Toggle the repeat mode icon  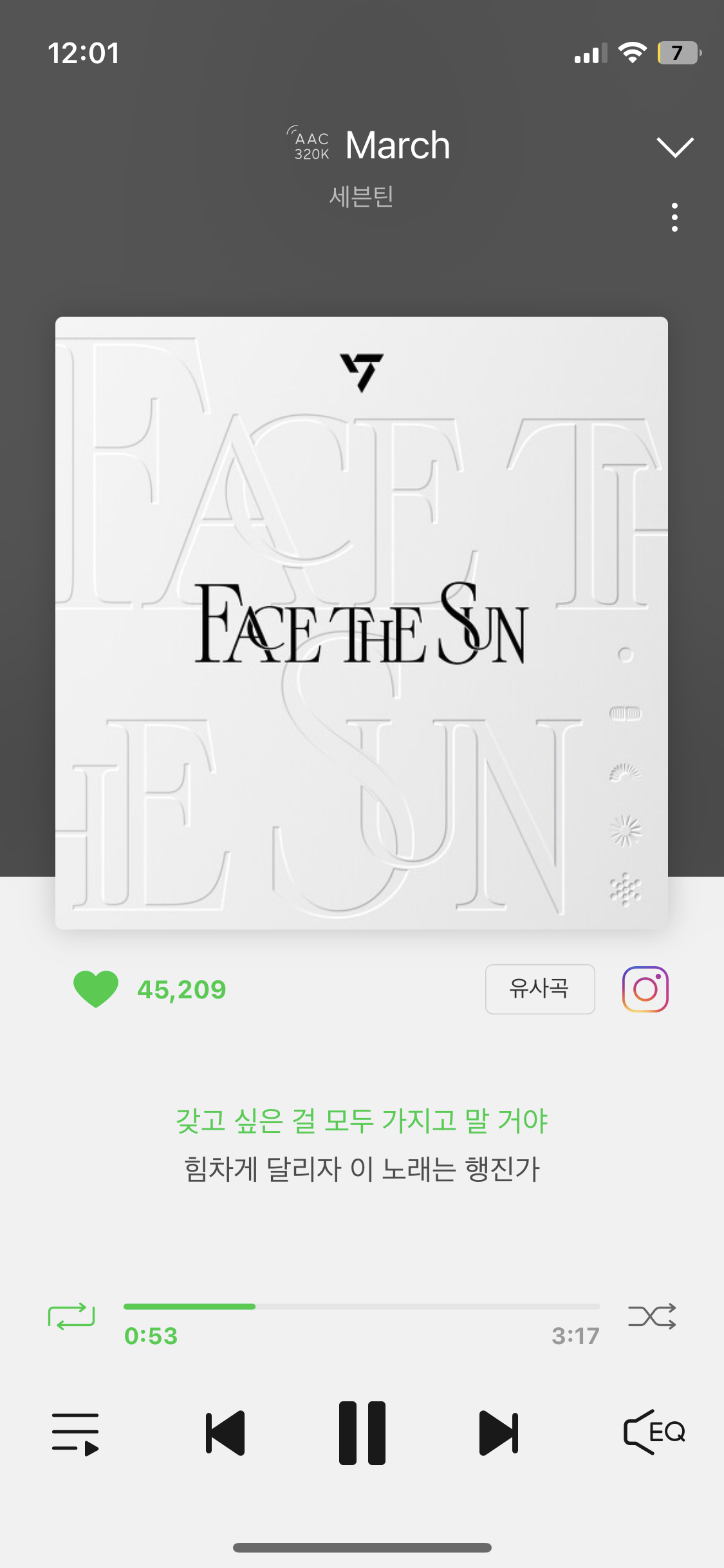pos(71,1316)
